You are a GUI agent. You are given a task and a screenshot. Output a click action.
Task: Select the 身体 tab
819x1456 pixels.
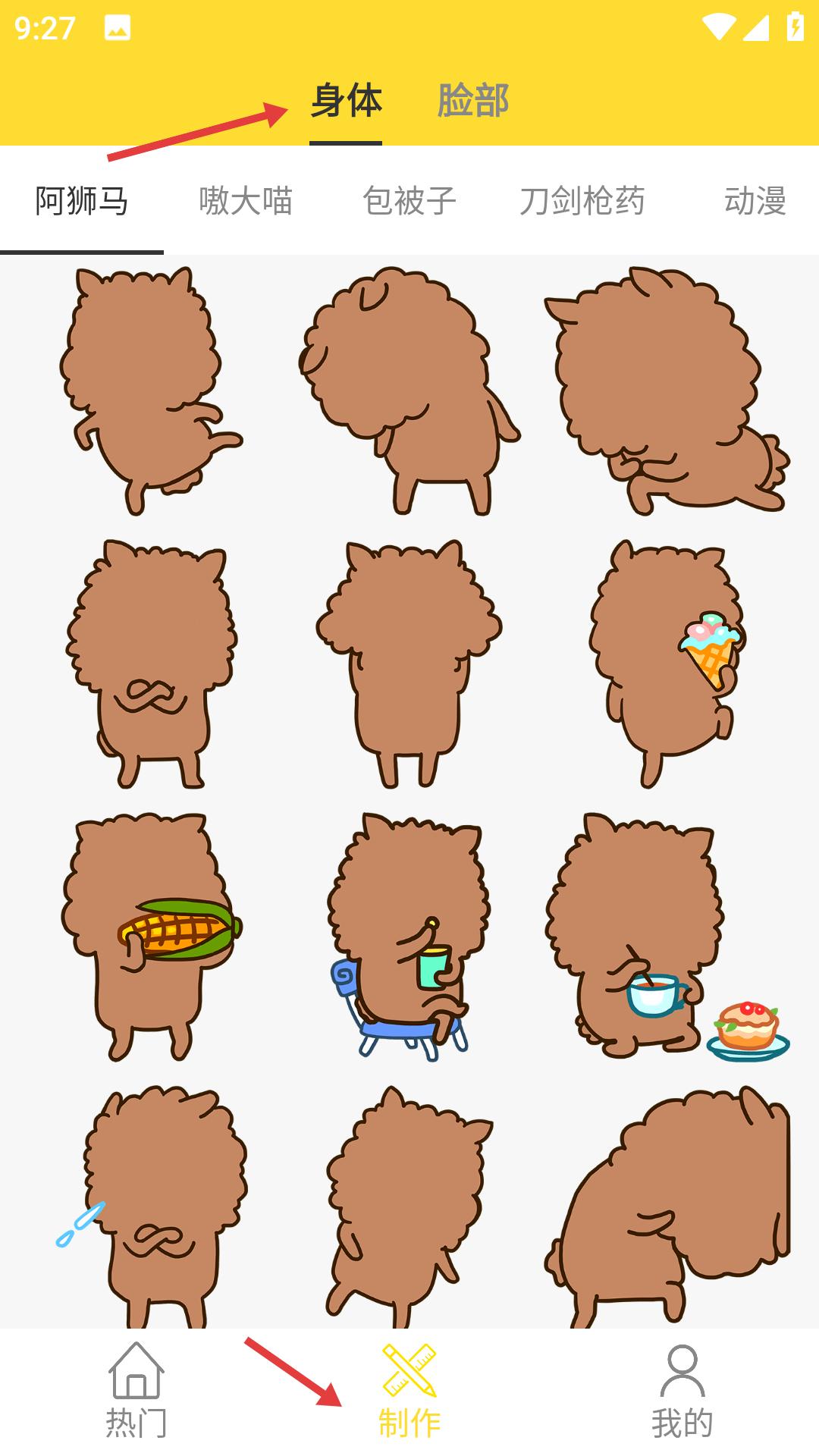click(x=346, y=101)
